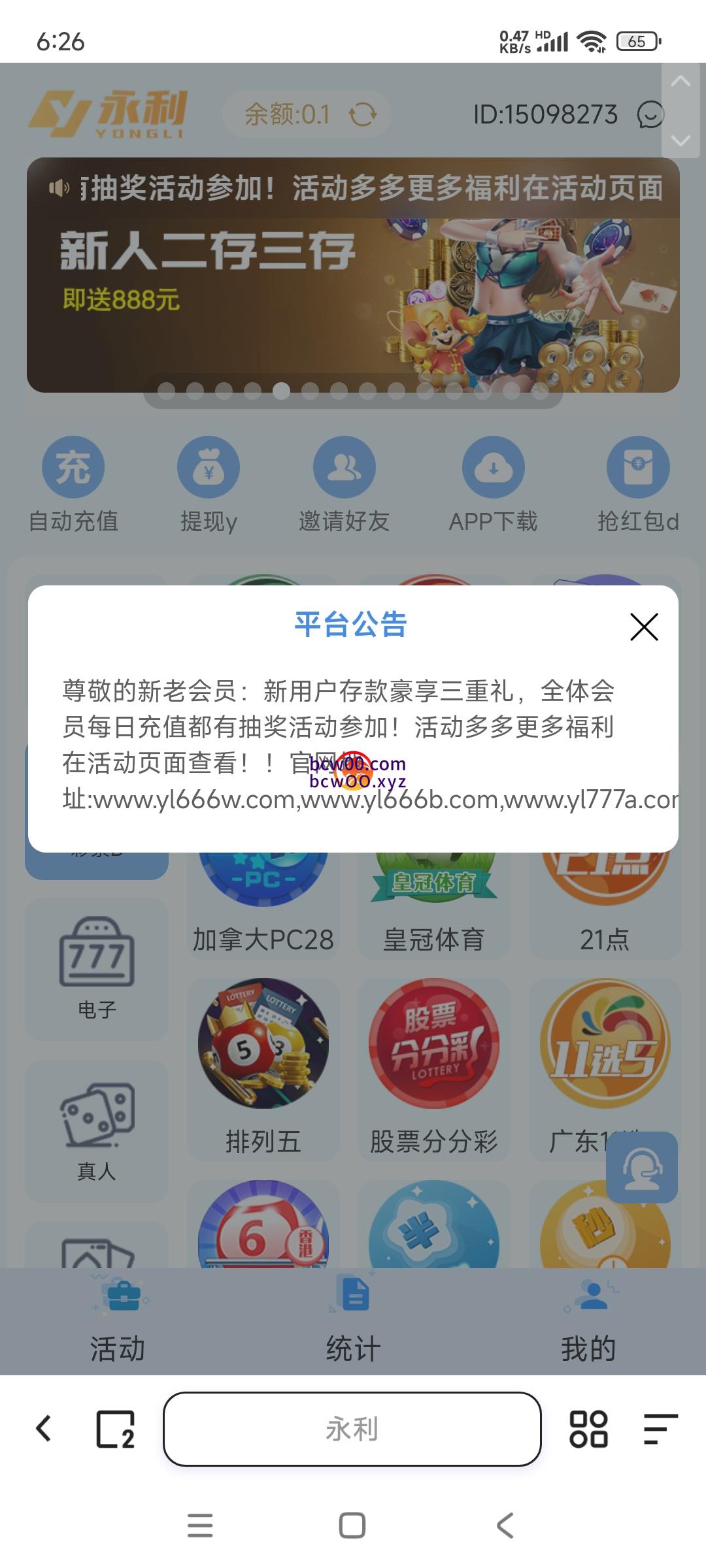Image resolution: width=706 pixels, height=1568 pixels.
Task: Close the 平台公告 announcement dialog
Action: [x=643, y=627]
